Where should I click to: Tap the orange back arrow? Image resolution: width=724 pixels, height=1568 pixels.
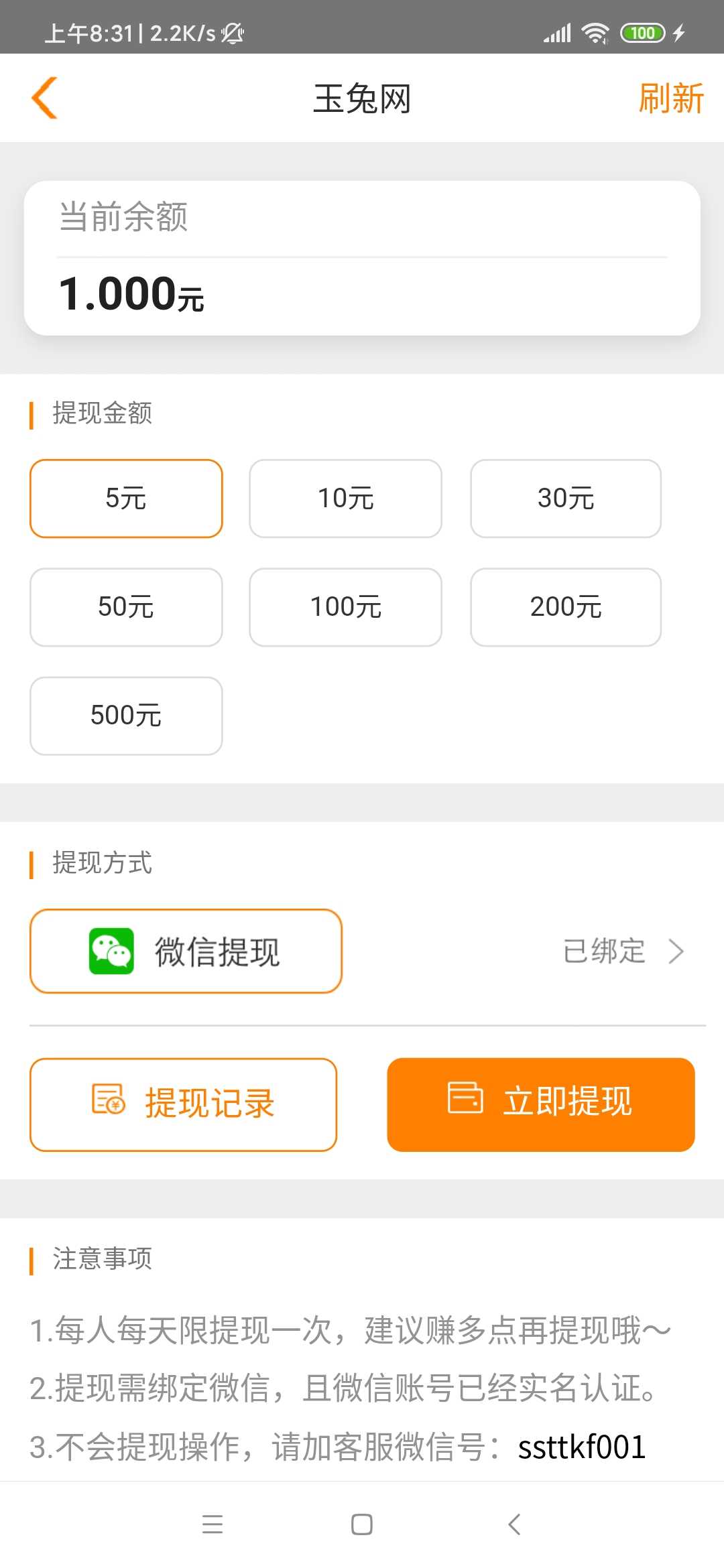click(x=44, y=98)
